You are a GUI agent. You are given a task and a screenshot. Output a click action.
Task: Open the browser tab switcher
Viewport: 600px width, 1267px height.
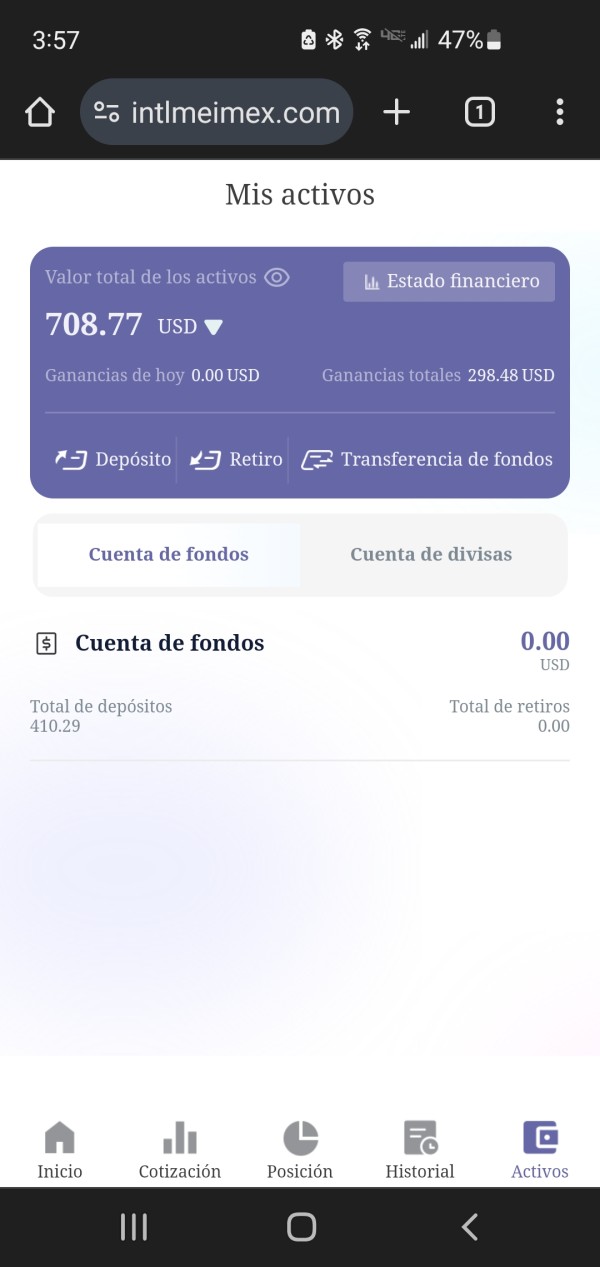(480, 113)
